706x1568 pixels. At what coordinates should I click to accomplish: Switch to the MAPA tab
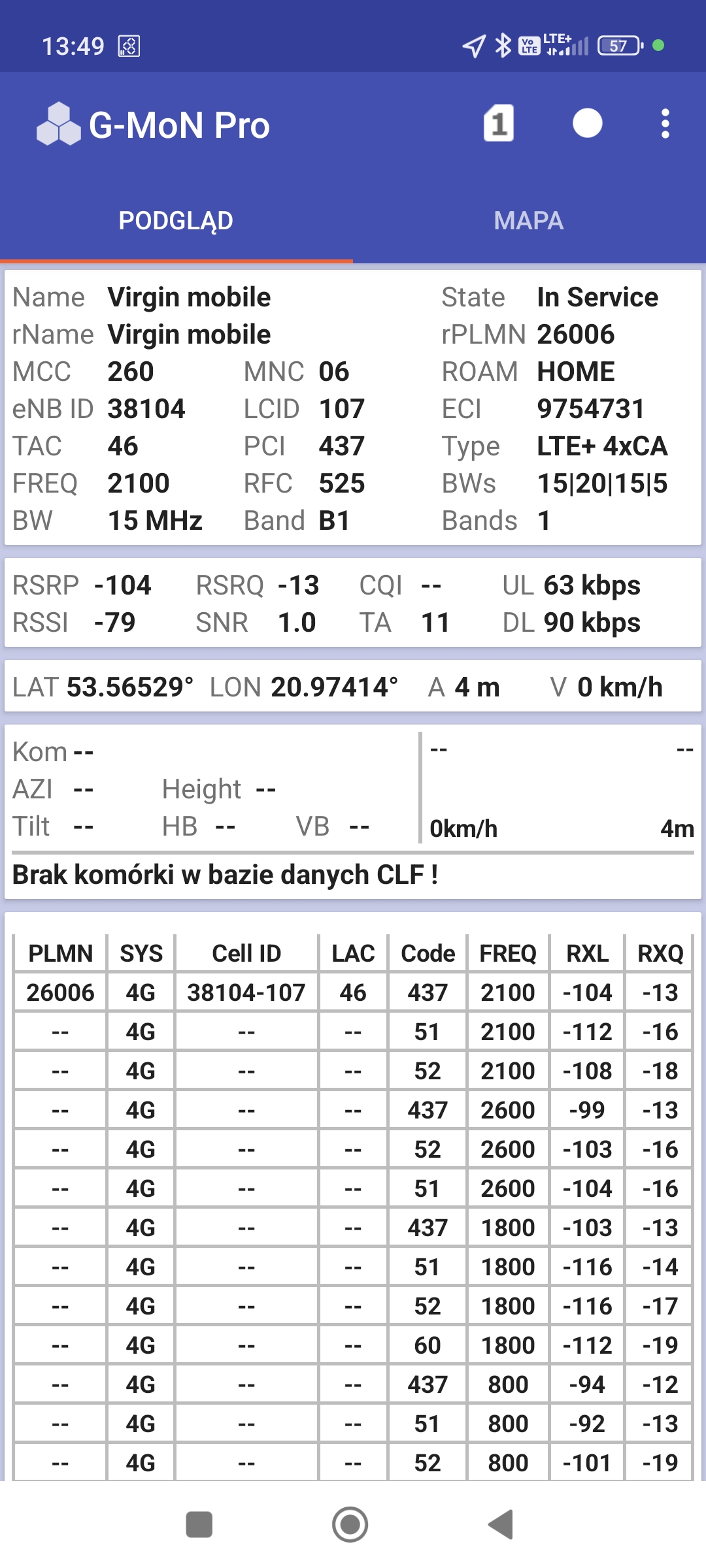[x=529, y=221]
